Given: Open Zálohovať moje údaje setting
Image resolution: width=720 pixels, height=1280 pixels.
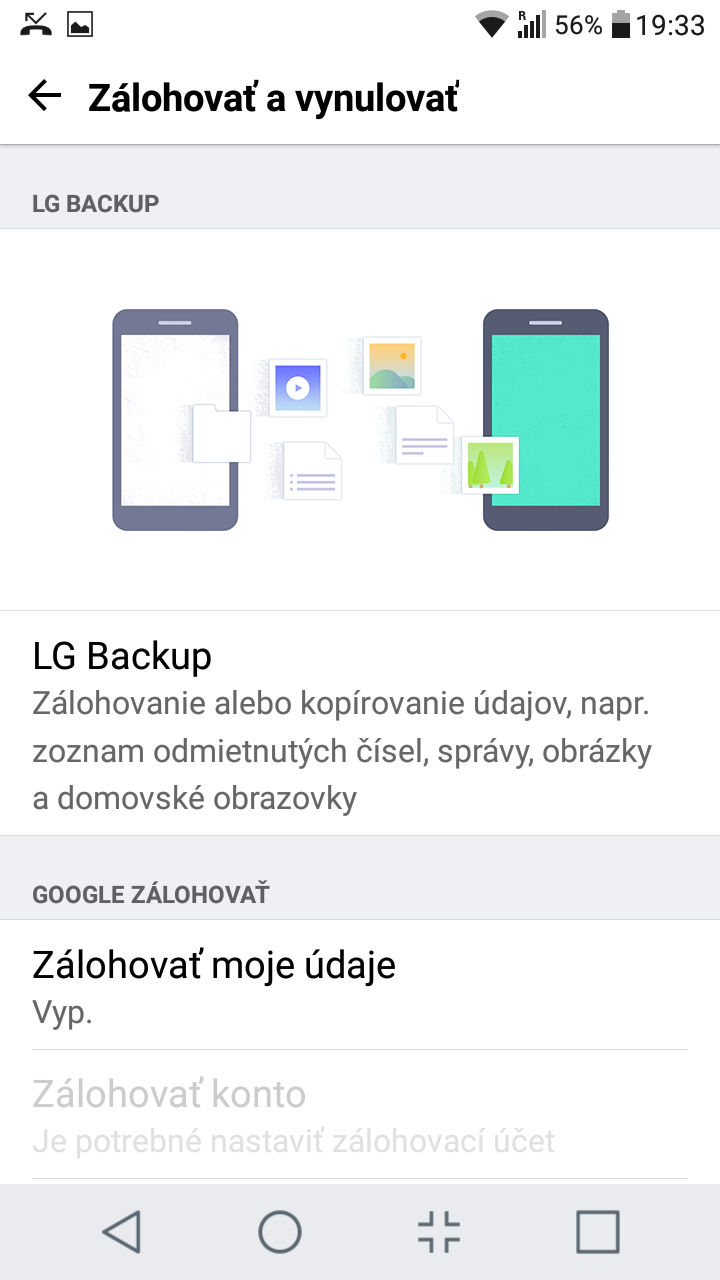Looking at the screenshot, I should coord(360,985).
